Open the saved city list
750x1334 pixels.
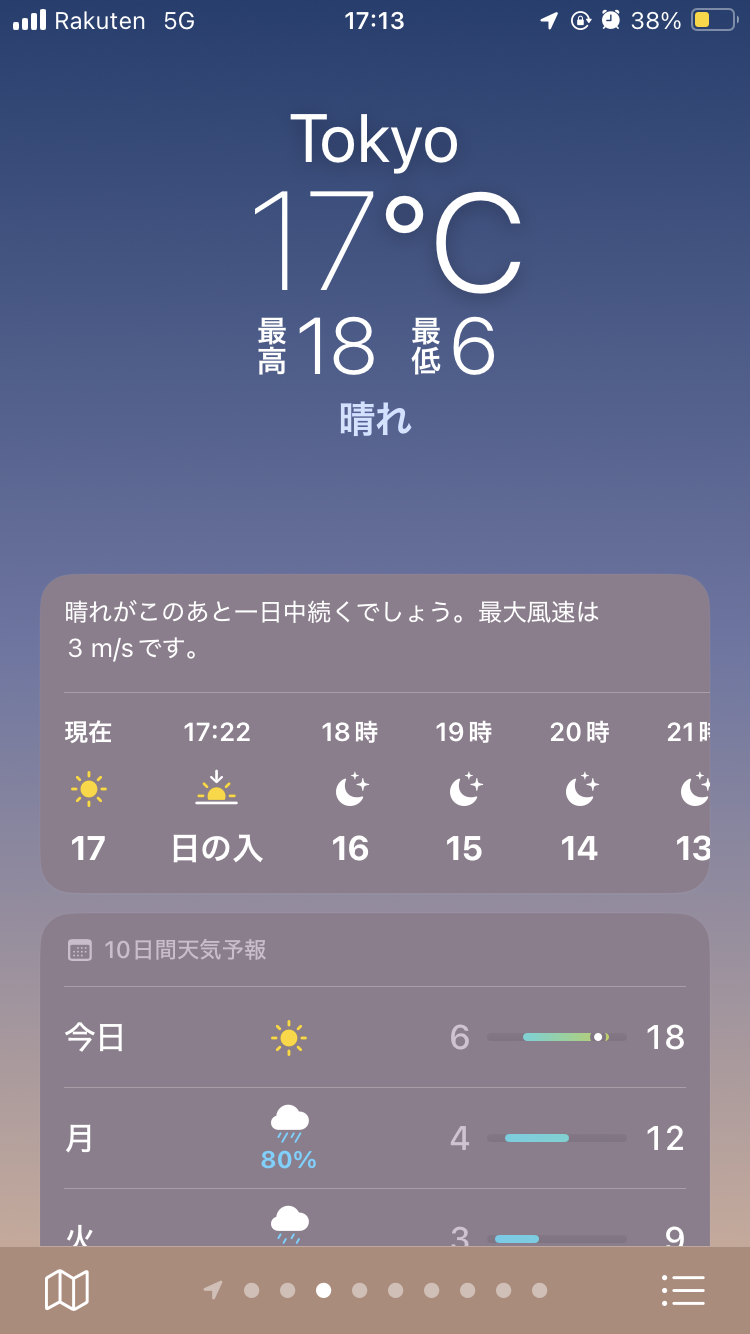pyautogui.click(x=684, y=1290)
